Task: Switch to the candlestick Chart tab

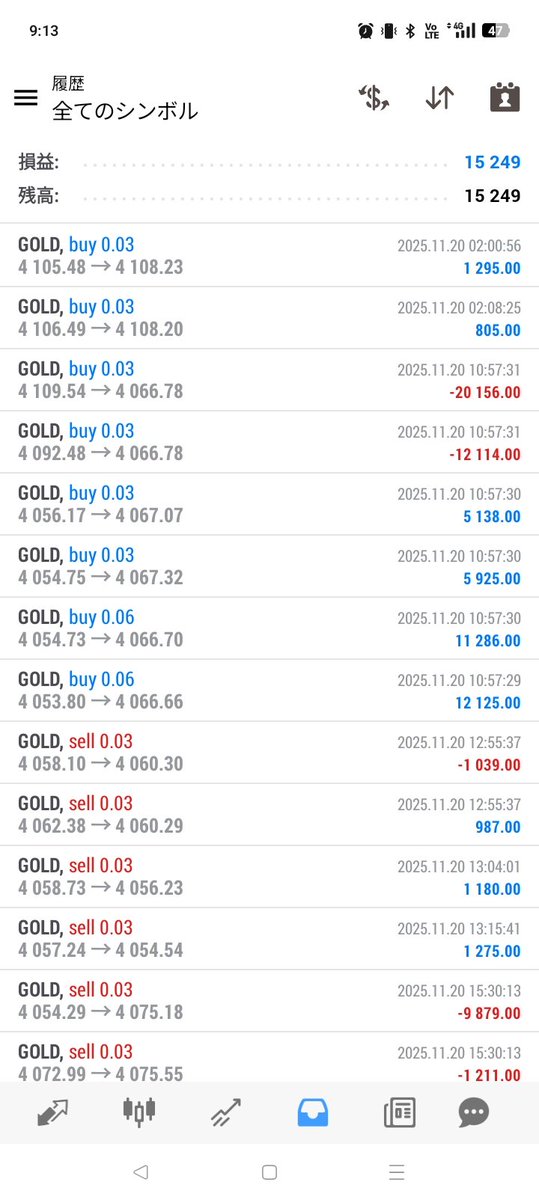Action: coord(139,1112)
